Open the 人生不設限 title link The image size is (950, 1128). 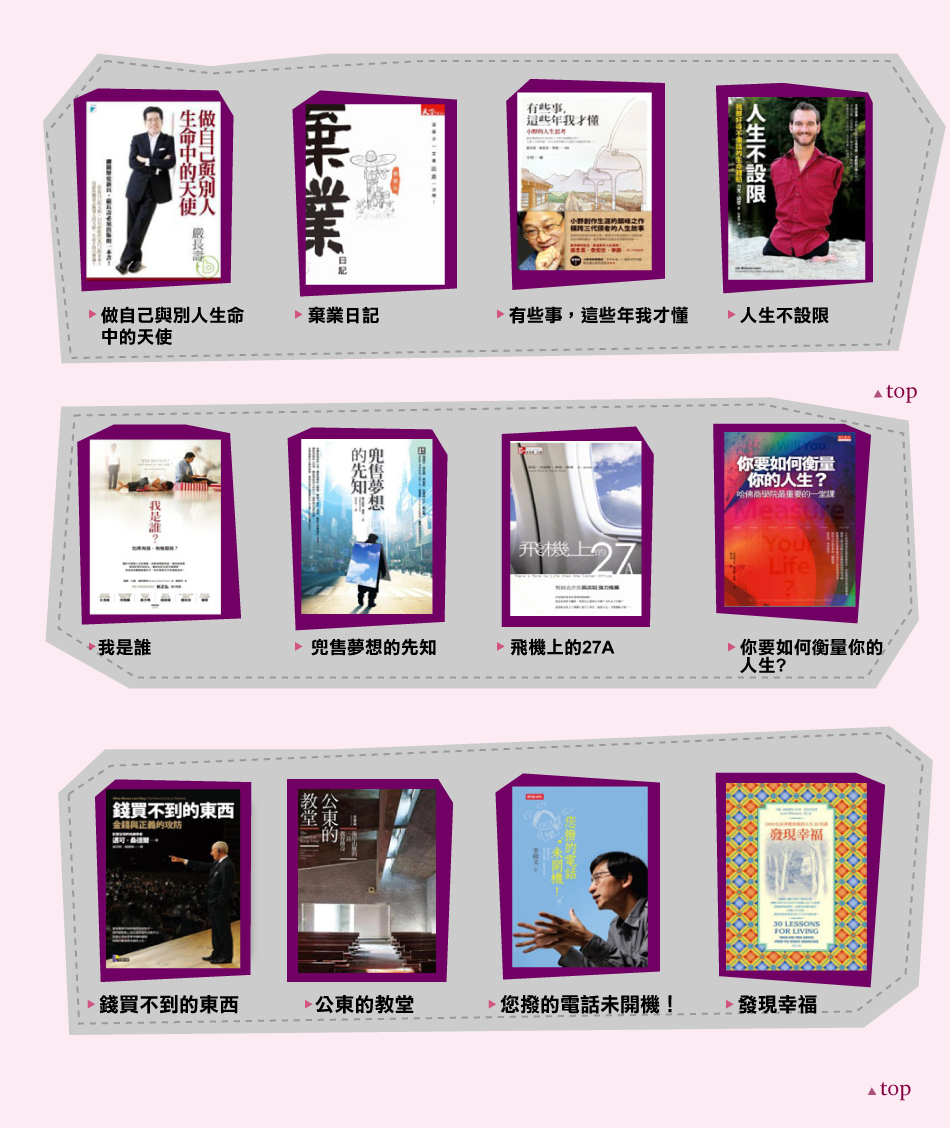point(783,316)
